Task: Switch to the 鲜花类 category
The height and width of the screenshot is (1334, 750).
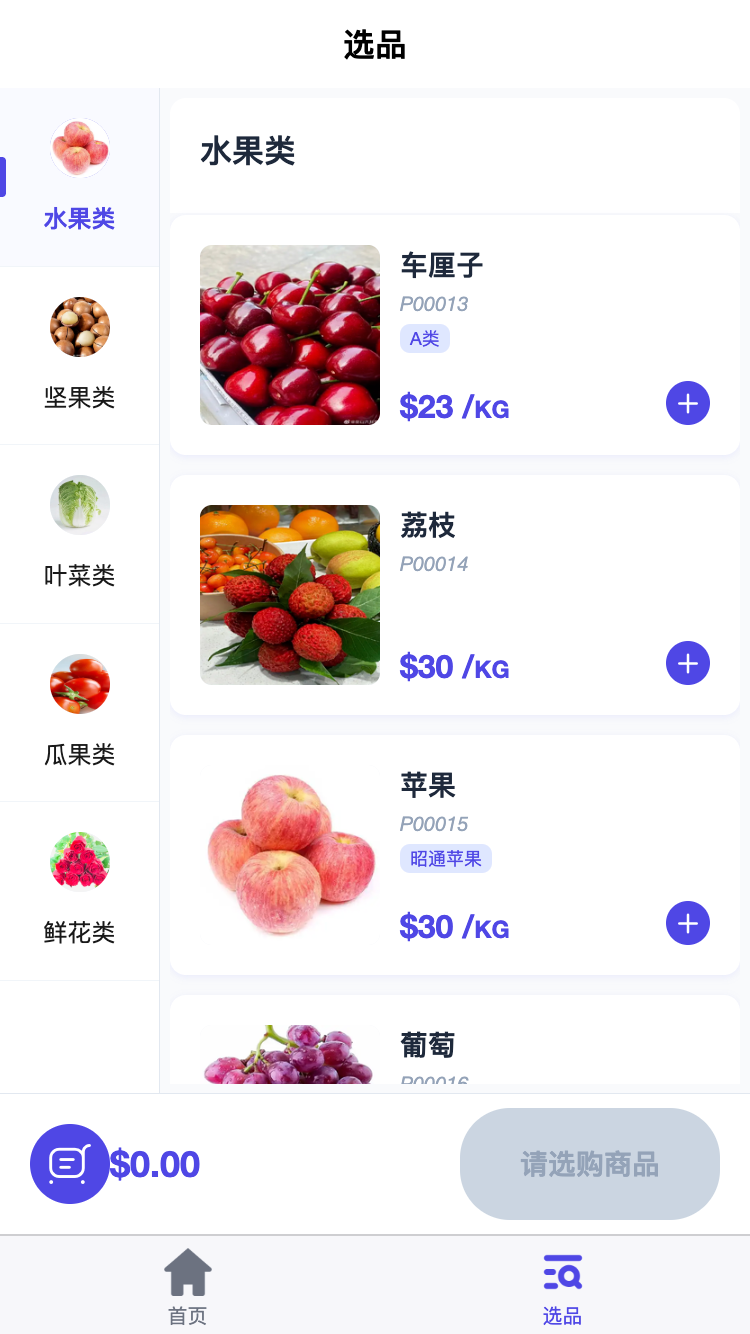Action: [80, 890]
